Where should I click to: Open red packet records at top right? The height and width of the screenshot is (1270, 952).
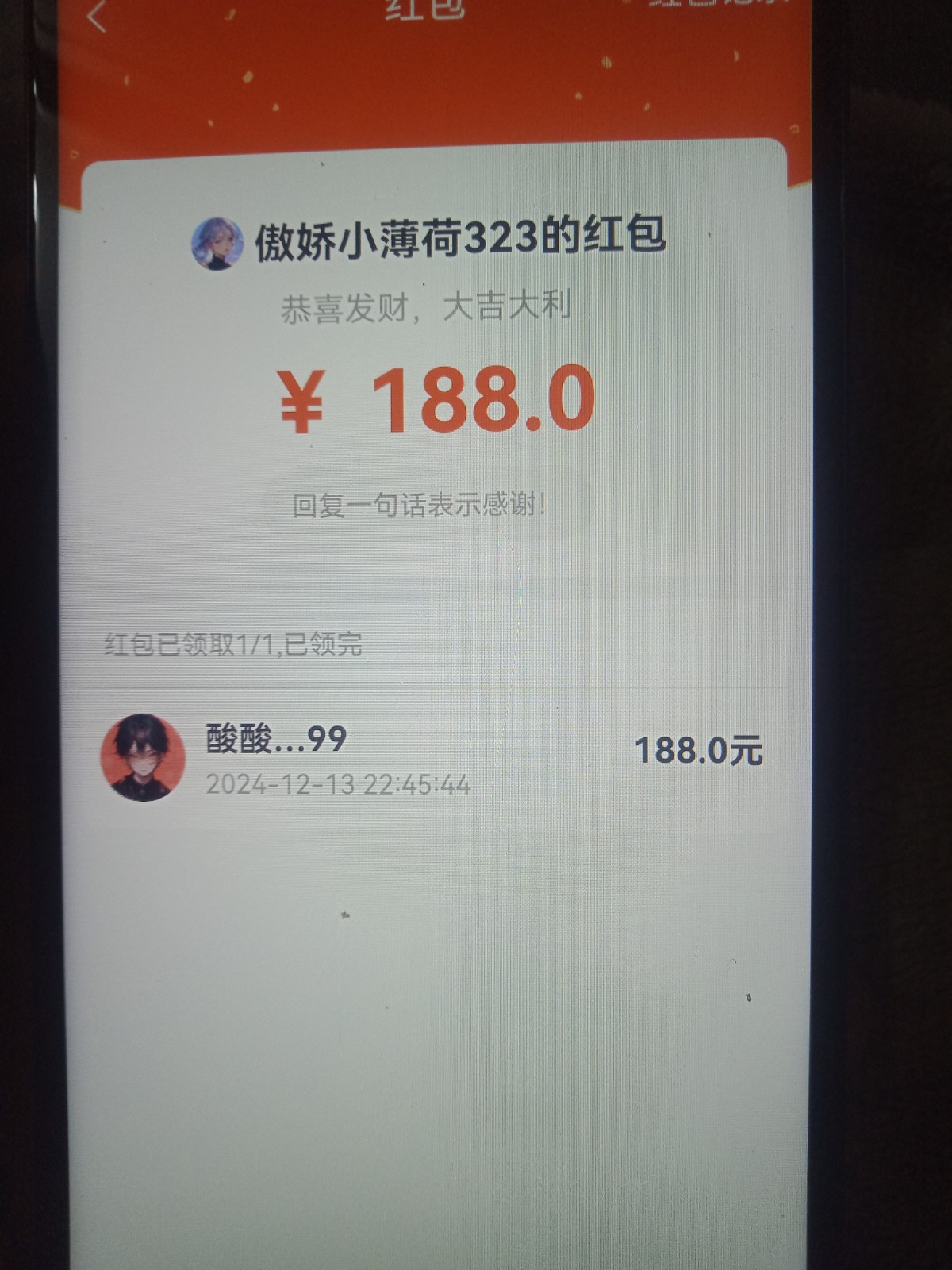click(718, 5)
